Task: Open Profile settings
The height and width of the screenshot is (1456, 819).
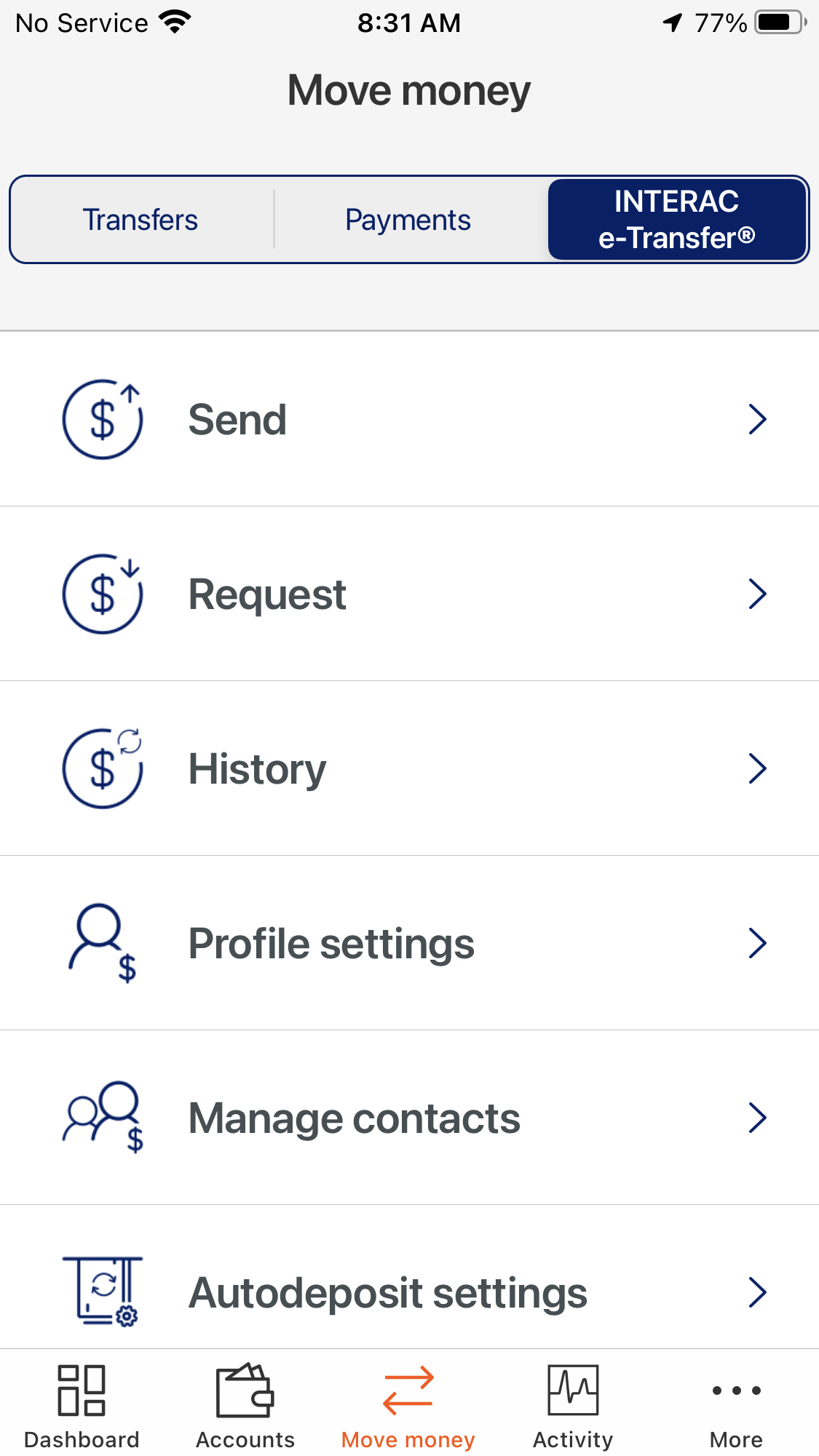Action: tap(409, 943)
